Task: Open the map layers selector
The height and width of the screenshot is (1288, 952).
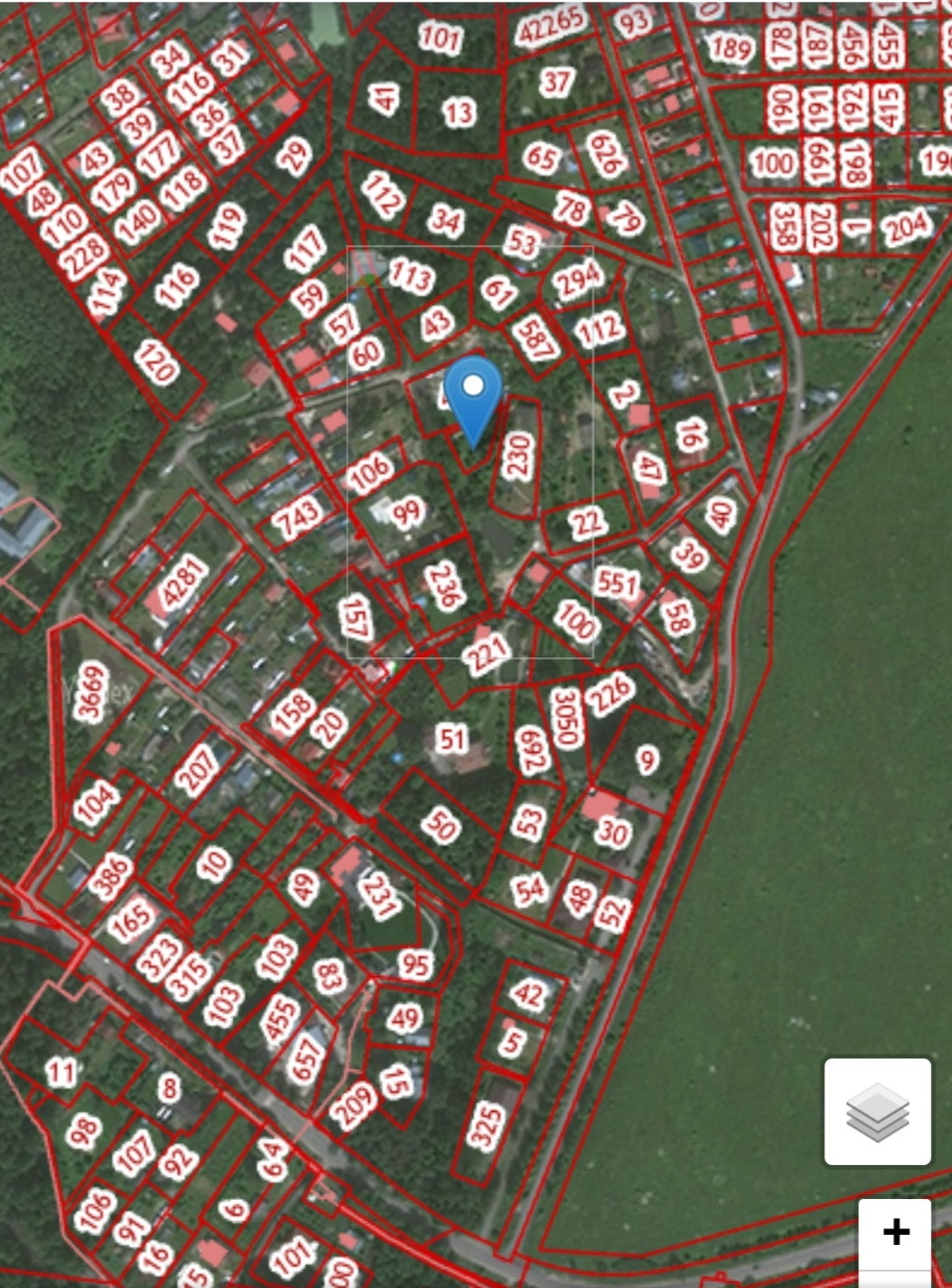Action: [877, 1111]
